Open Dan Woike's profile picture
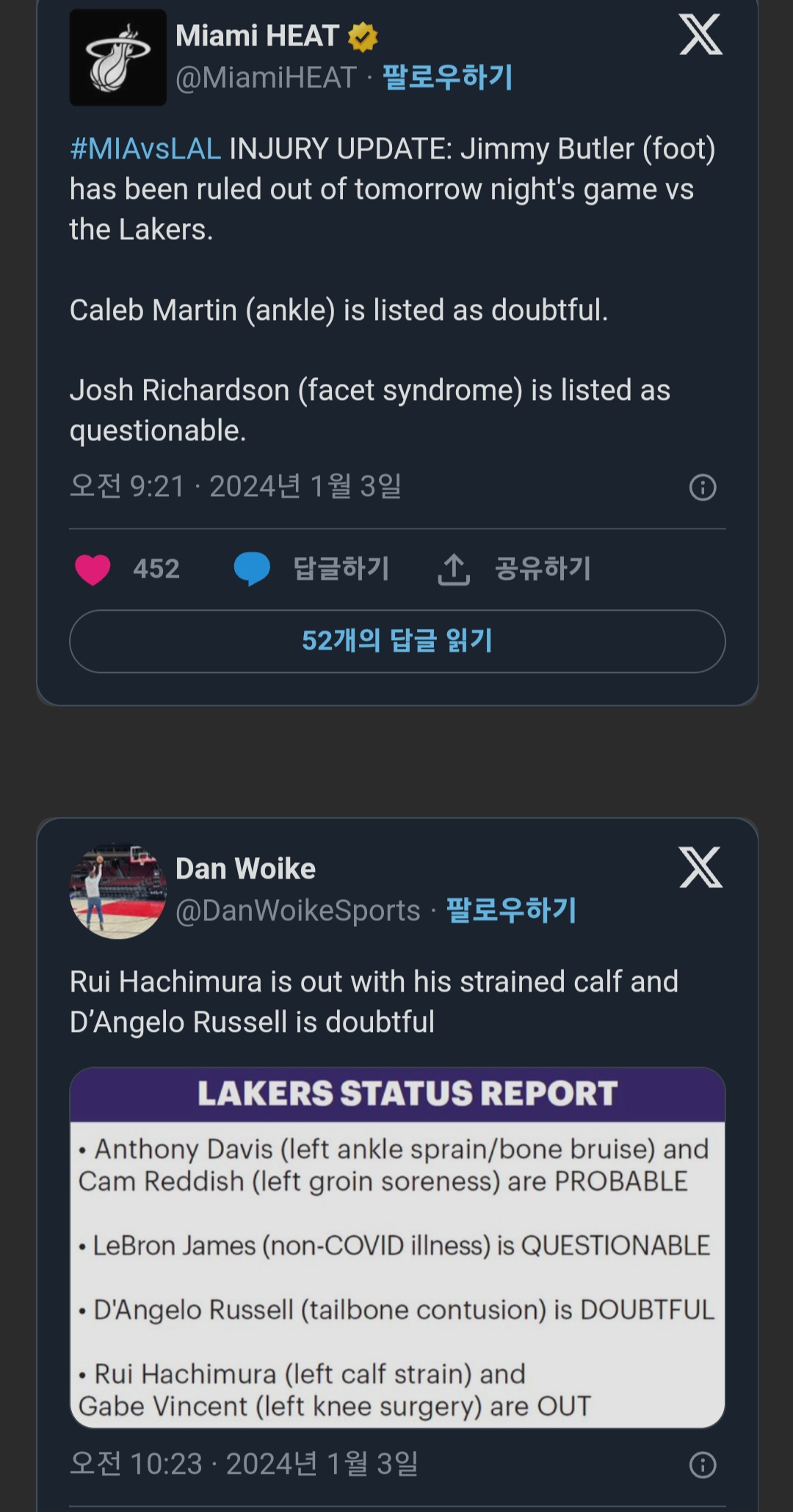The width and height of the screenshot is (793, 1512). 117,891
